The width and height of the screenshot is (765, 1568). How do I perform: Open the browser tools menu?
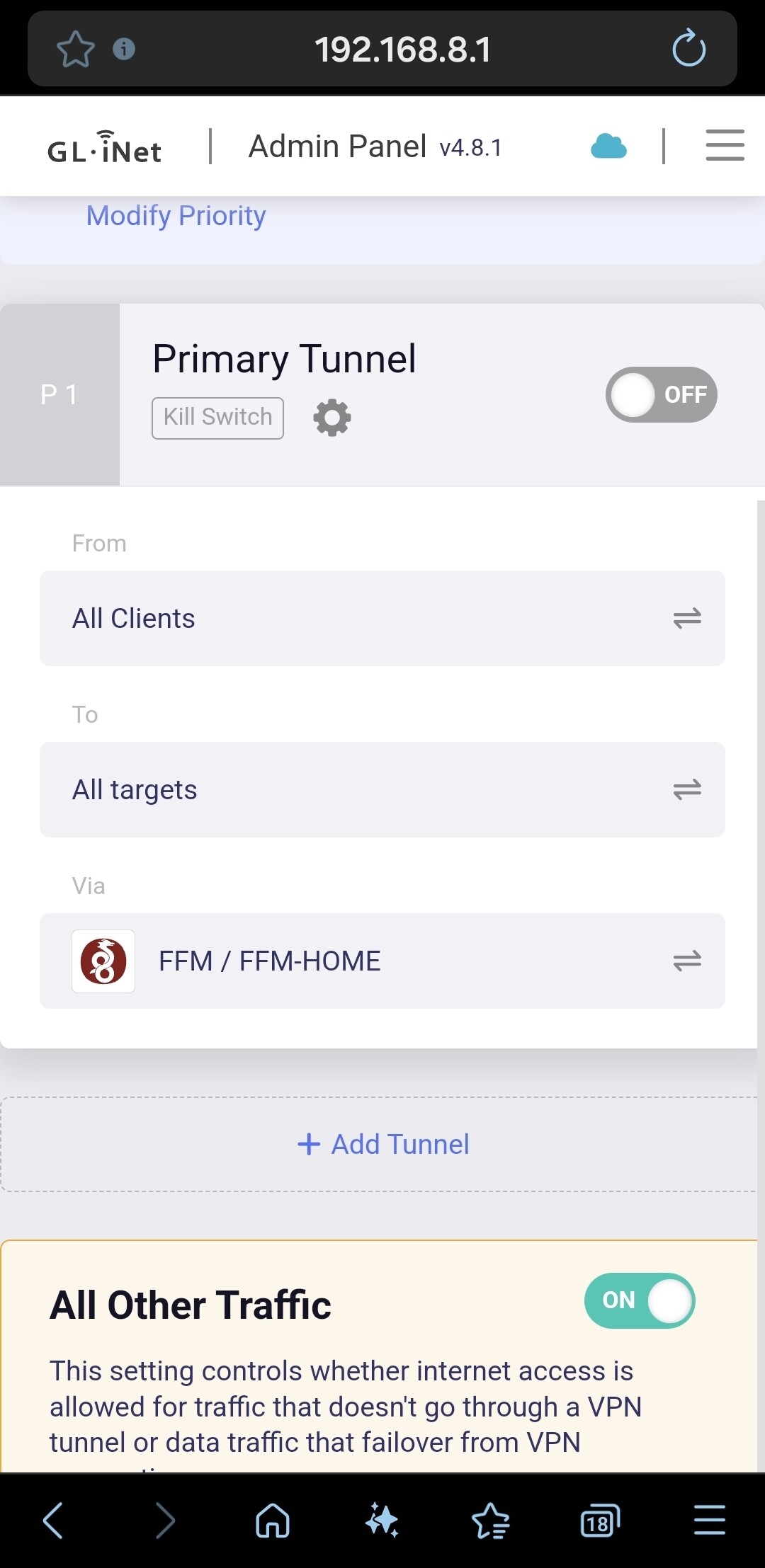click(709, 1520)
